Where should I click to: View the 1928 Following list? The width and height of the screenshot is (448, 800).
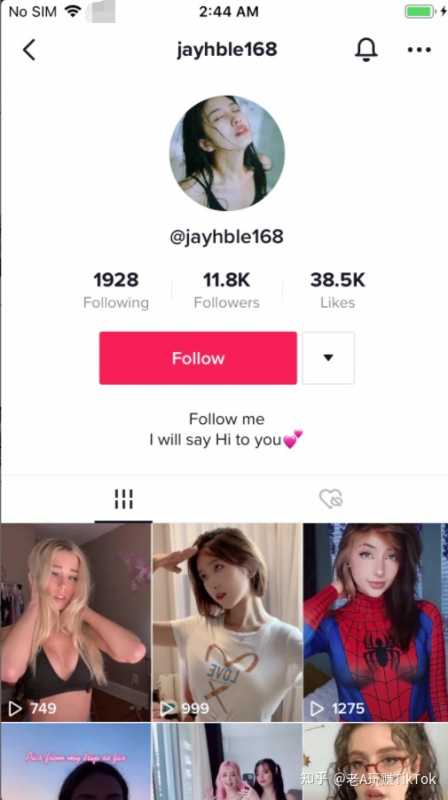pyautogui.click(x=116, y=290)
